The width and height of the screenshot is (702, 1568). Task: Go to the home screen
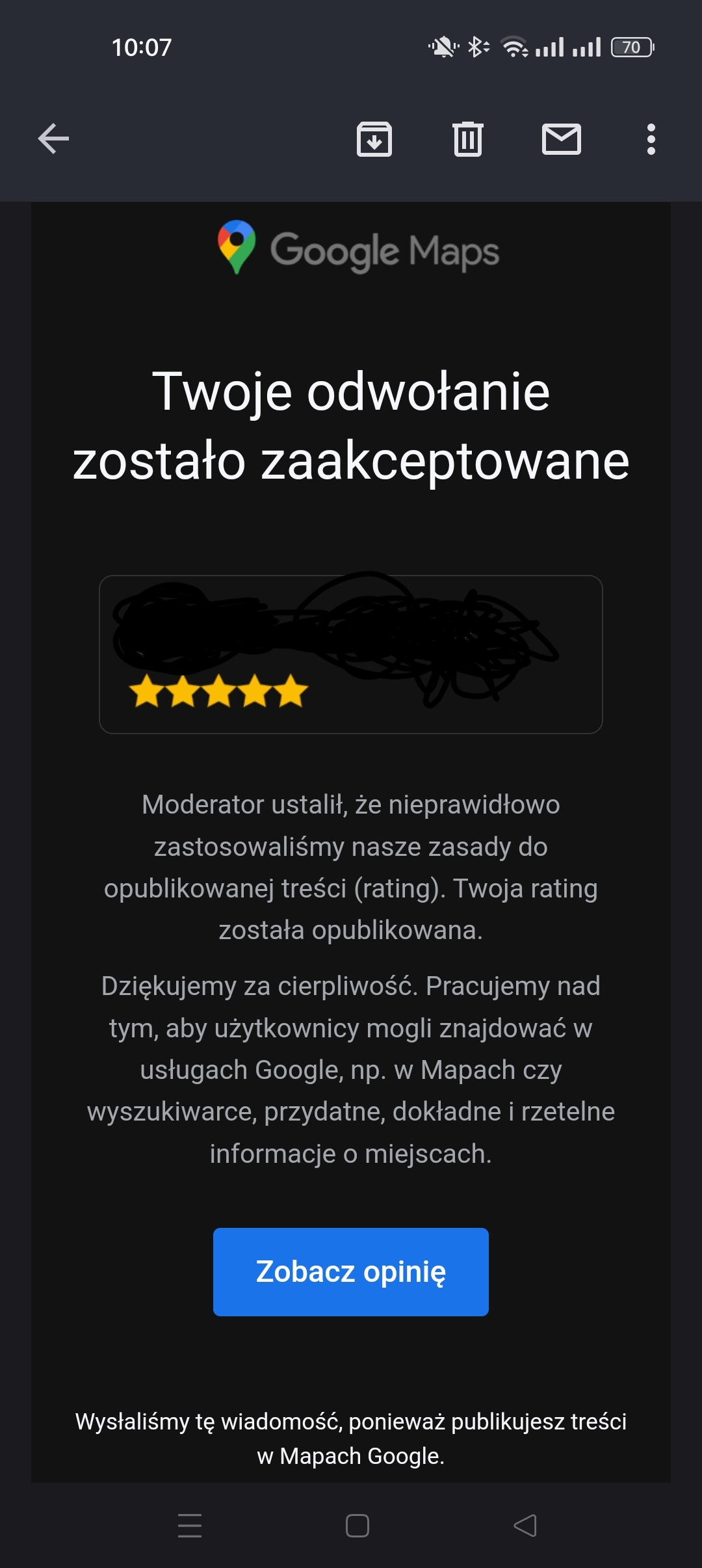tap(357, 1525)
